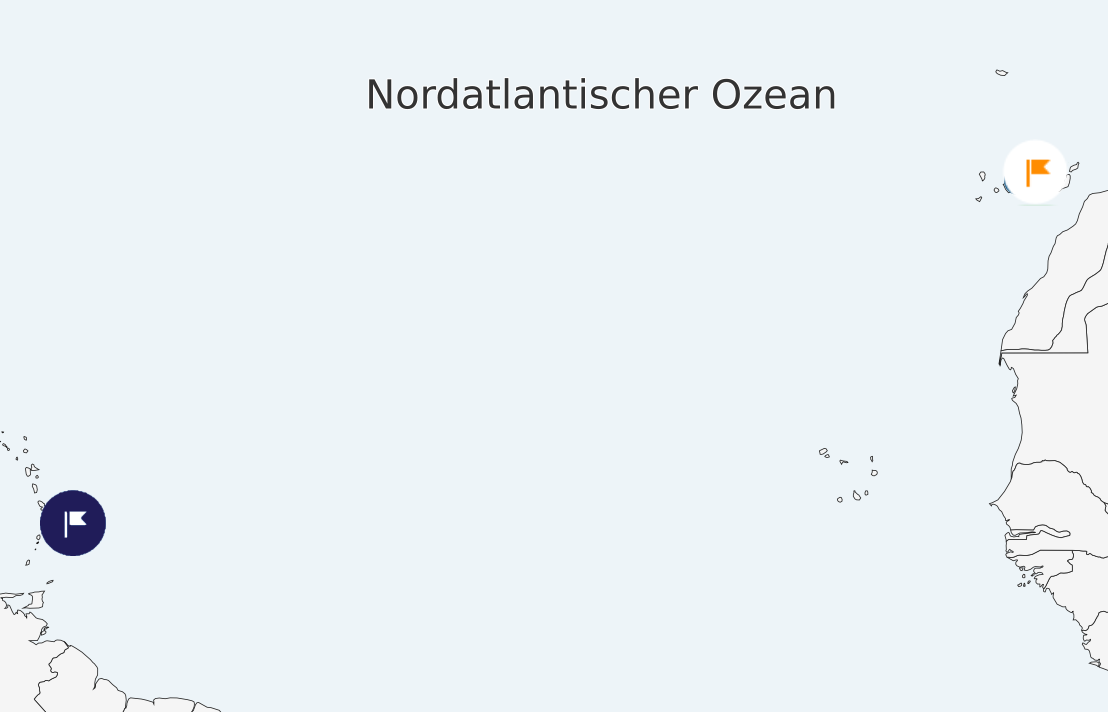
Task: Tap the orange flag marker near the Canary Islands
Action: coord(1036,172)
